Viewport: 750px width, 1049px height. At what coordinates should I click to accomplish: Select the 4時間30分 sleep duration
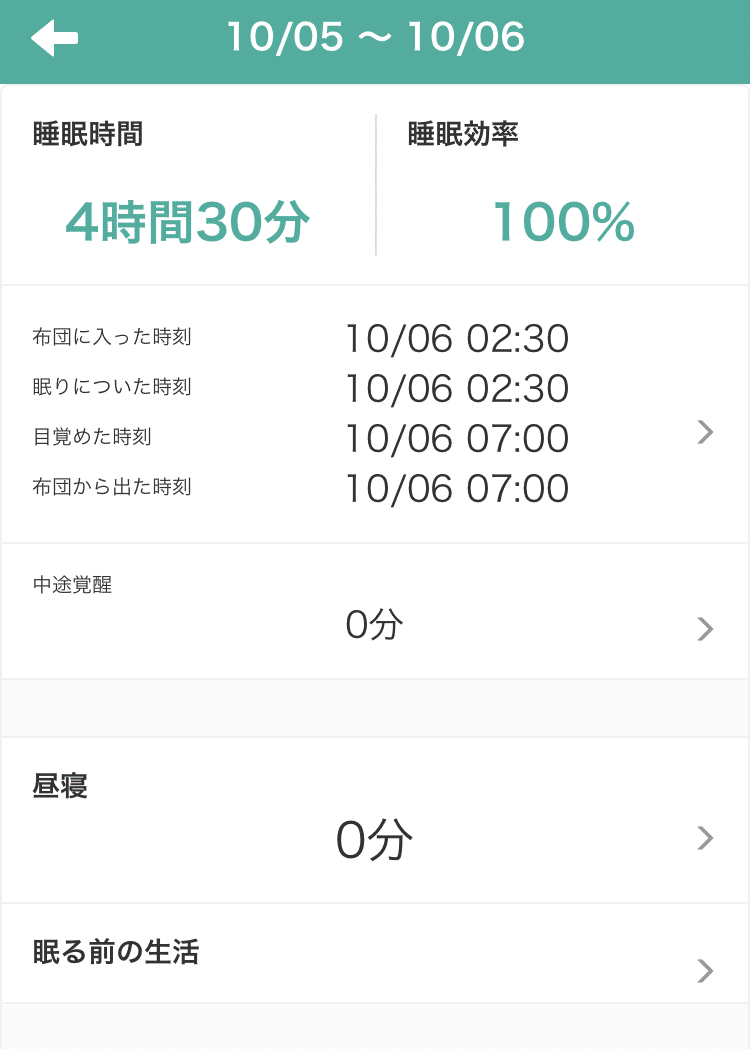pos(186,222)
